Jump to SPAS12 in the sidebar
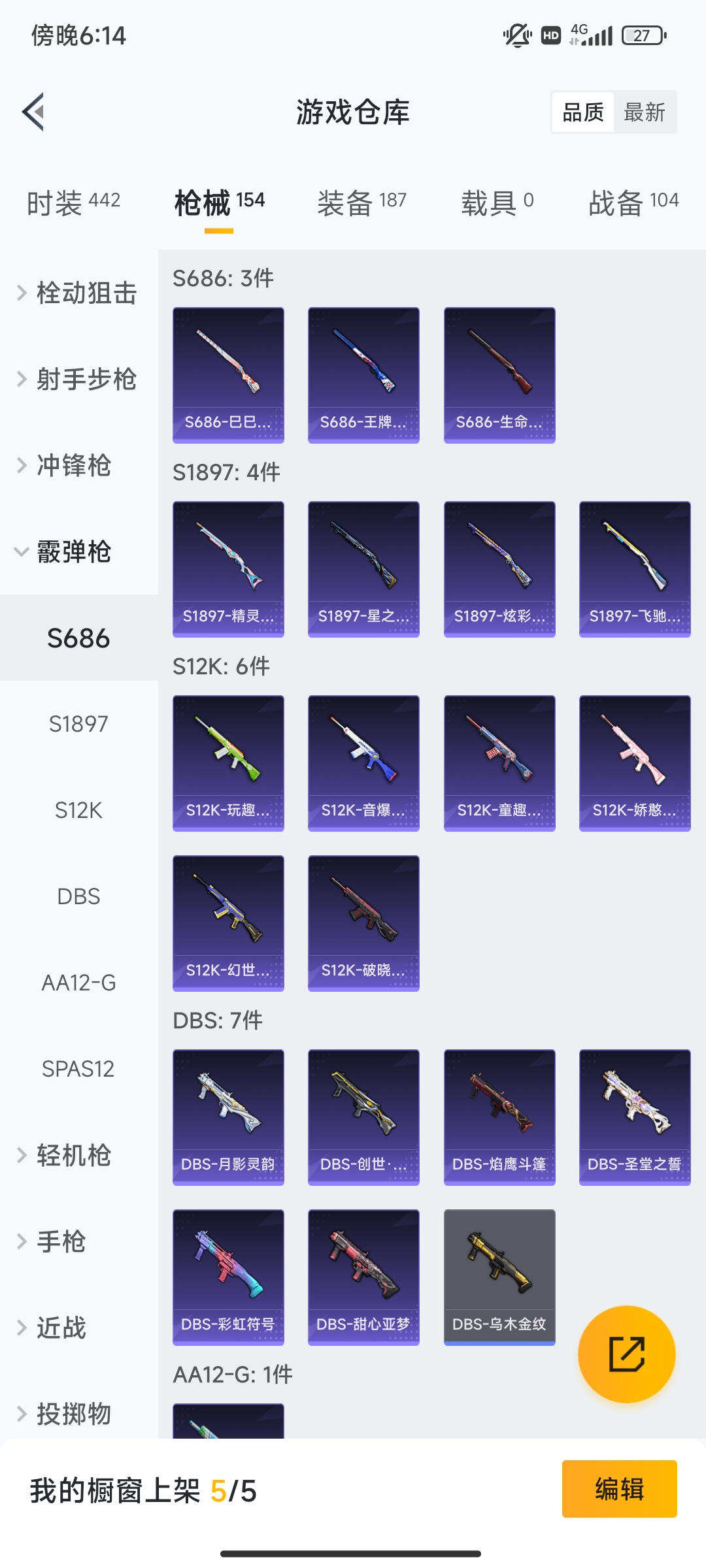The width and height of the screenshot is (706, 1568). tap(78, 1069)
